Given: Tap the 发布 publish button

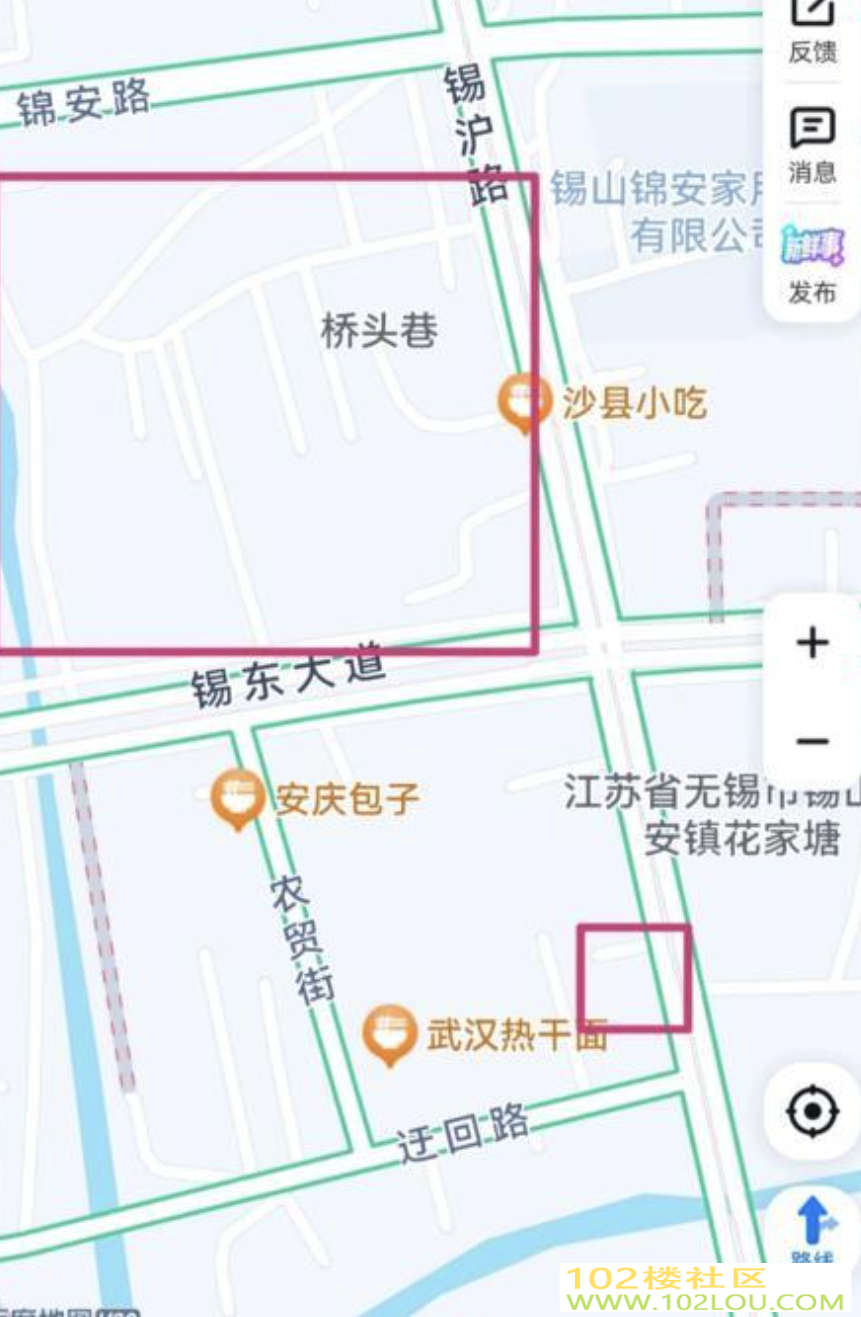Looking at the screenshot, I should click(x=812, y=266).
